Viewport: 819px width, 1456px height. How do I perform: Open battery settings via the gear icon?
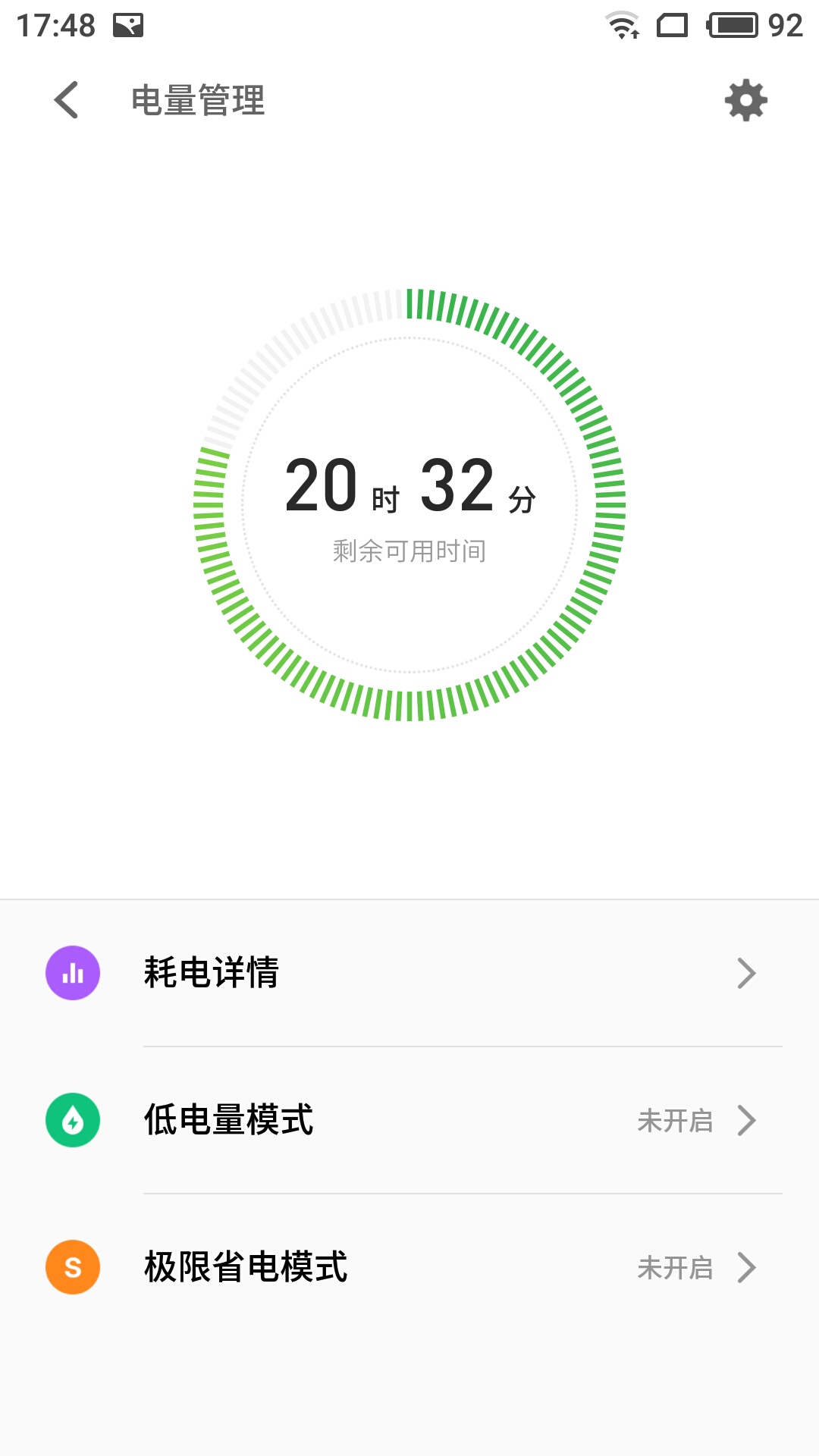746,101
